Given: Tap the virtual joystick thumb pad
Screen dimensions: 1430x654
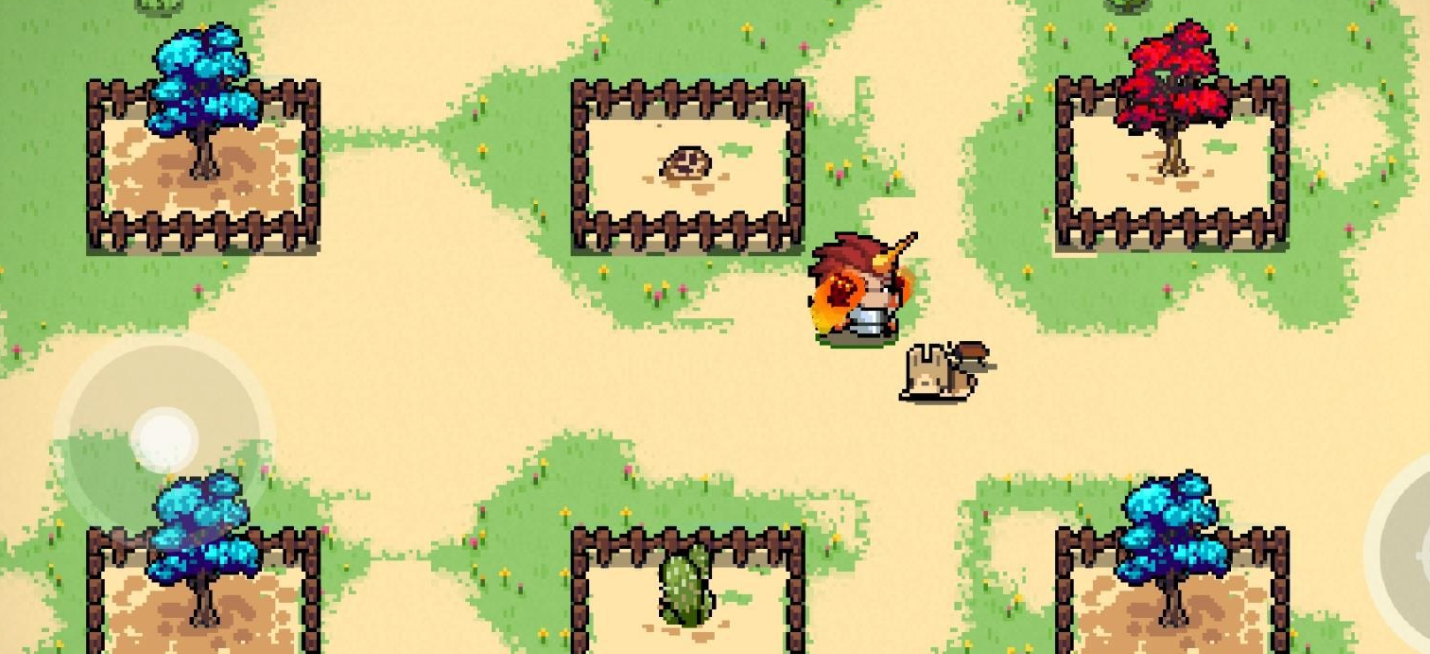Looking at the screenshot, I should click(164, 440).
